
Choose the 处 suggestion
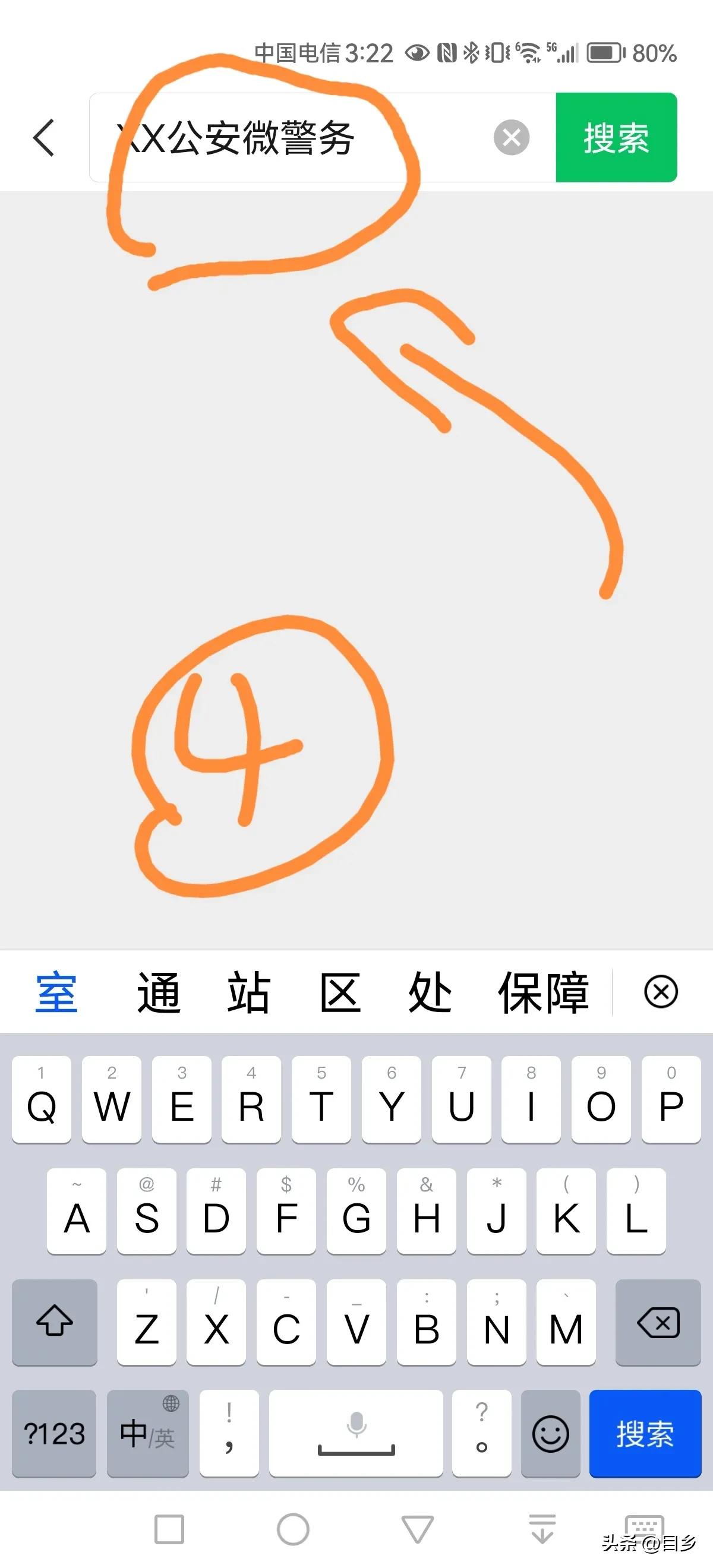tap(430, 993)
